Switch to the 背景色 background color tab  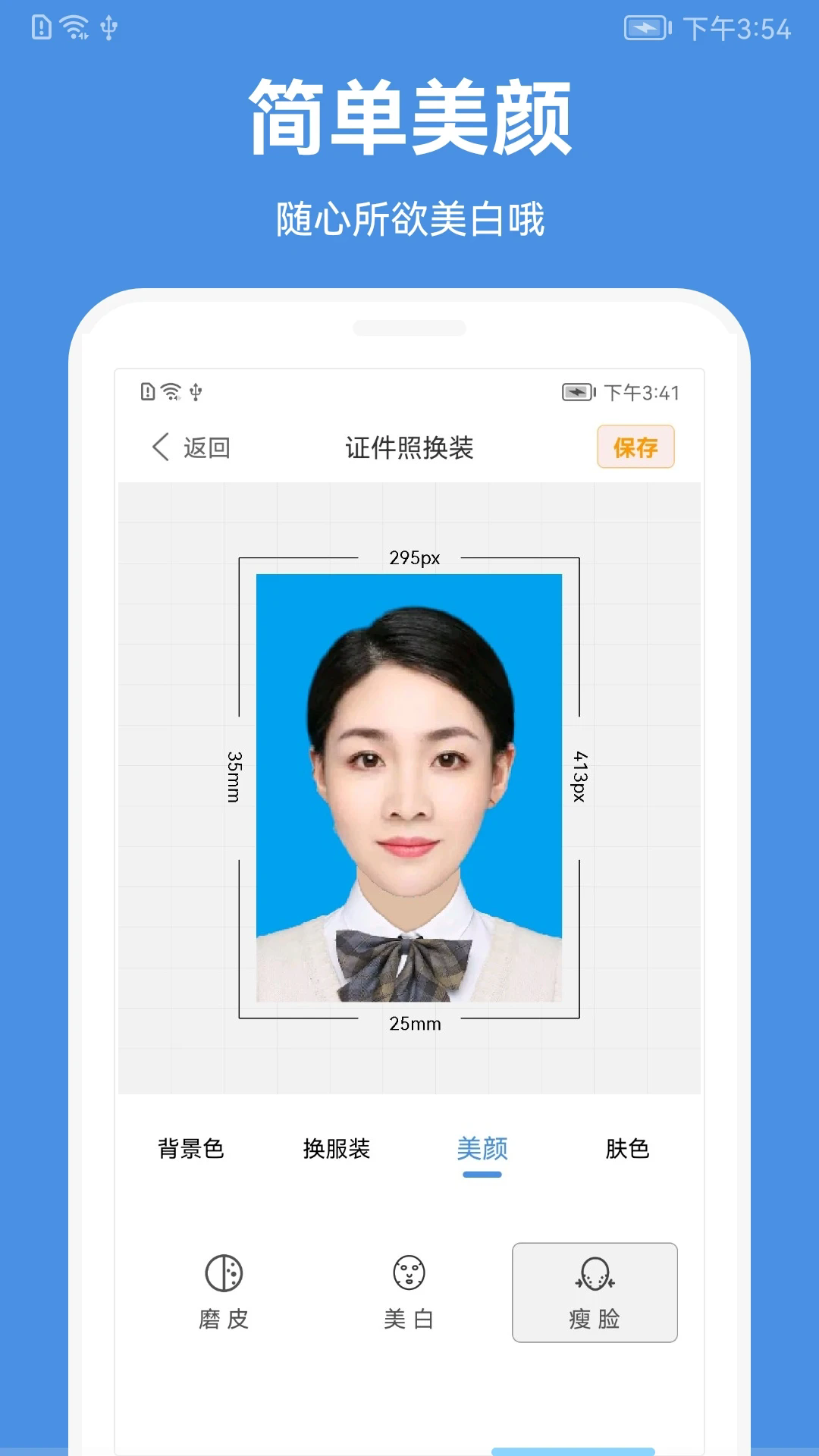(x=189, y=1148)
